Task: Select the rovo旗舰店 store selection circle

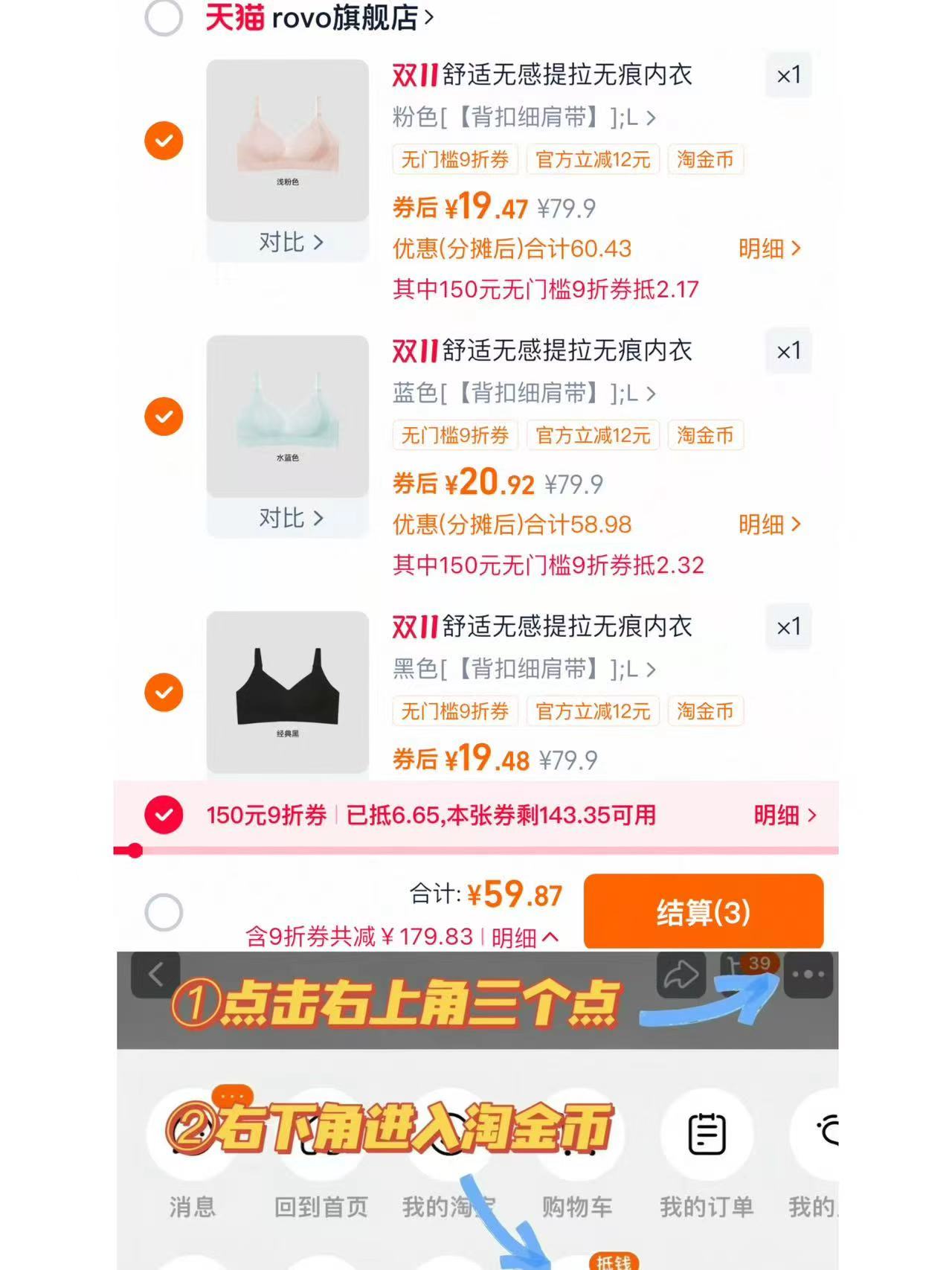Action: pyautogui.click(x=162, y=20)
